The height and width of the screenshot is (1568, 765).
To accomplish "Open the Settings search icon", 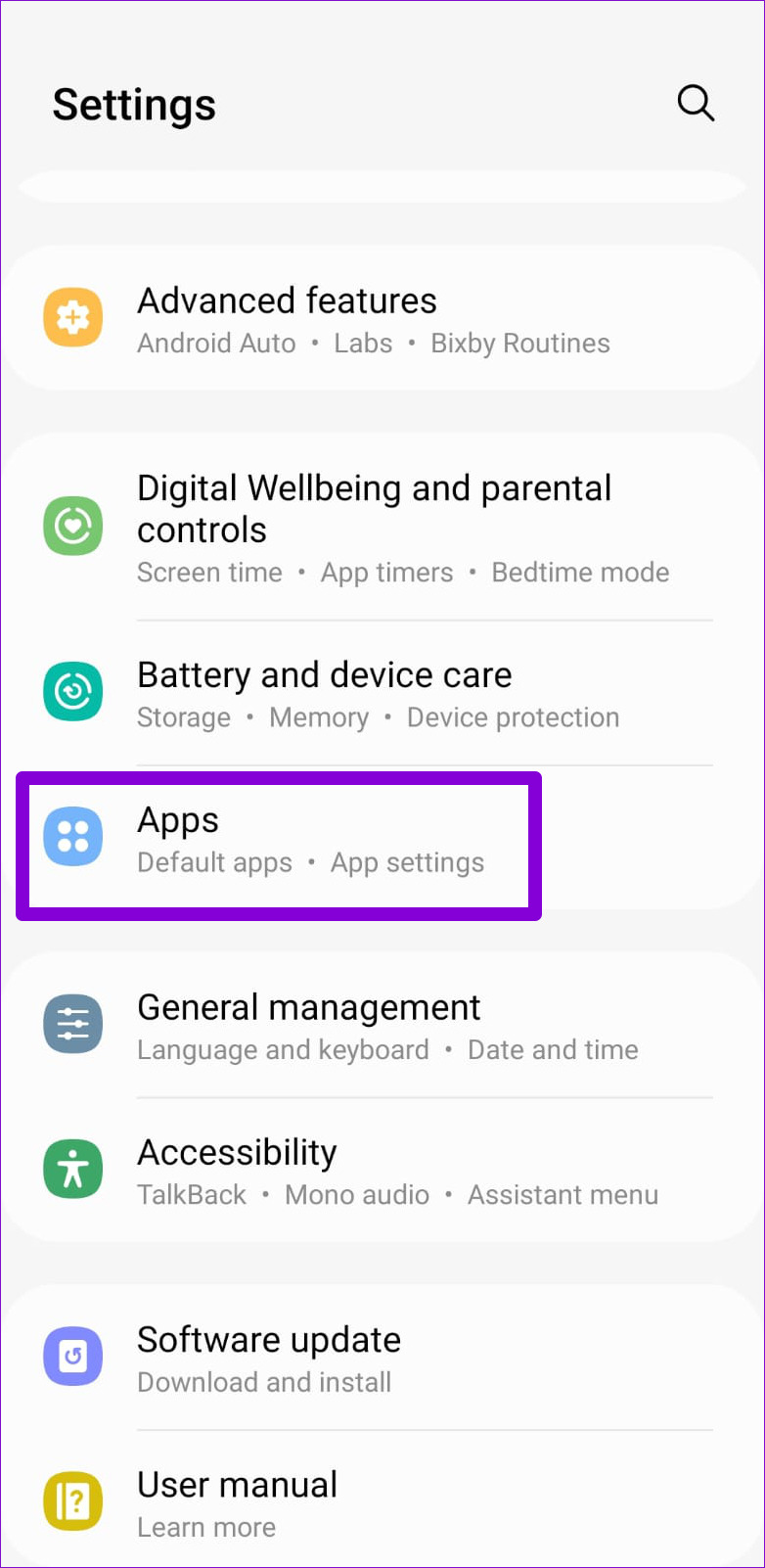I will tap(696, 103).
